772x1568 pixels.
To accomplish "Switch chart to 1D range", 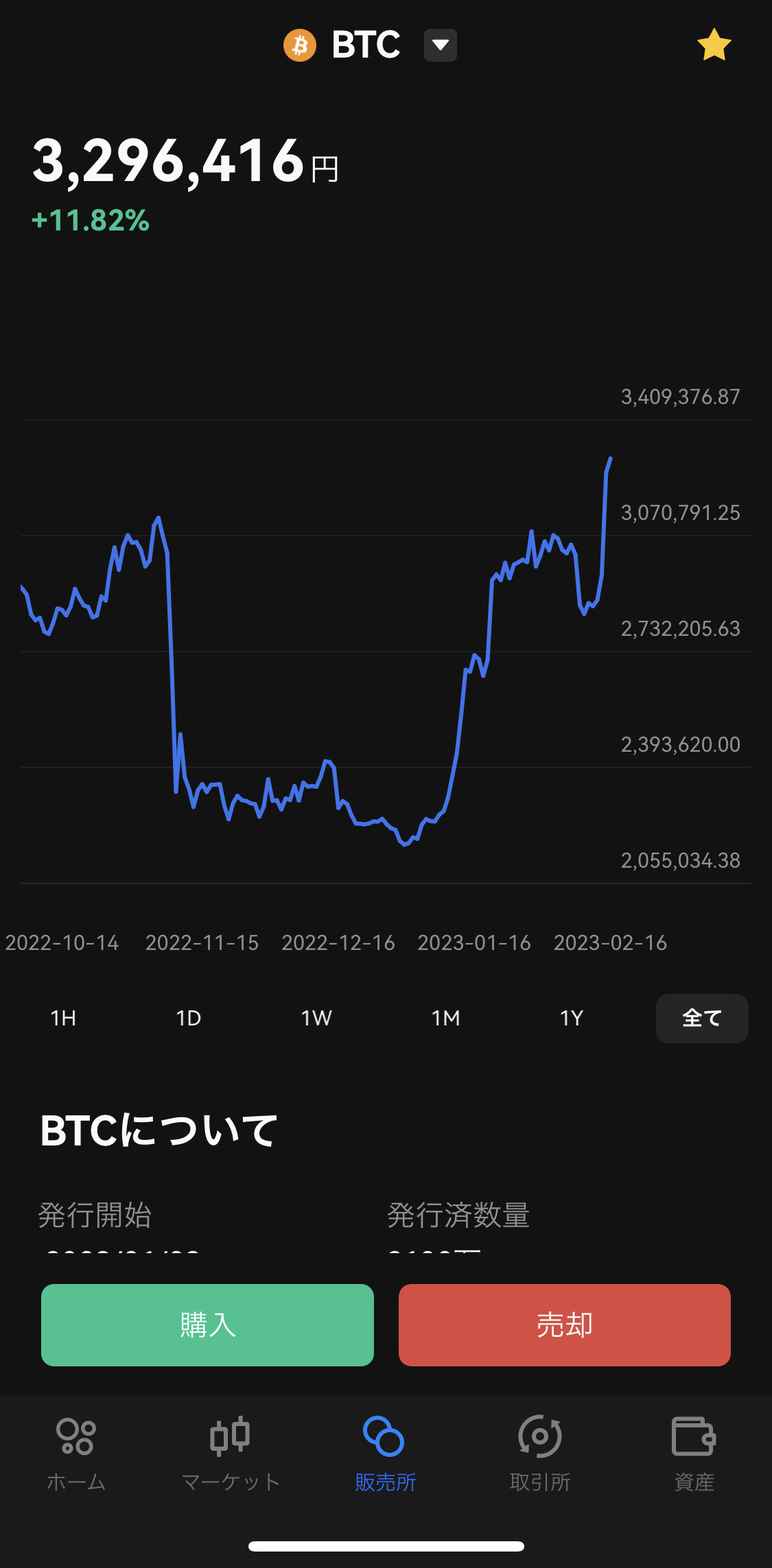I will coord(189,1018).
